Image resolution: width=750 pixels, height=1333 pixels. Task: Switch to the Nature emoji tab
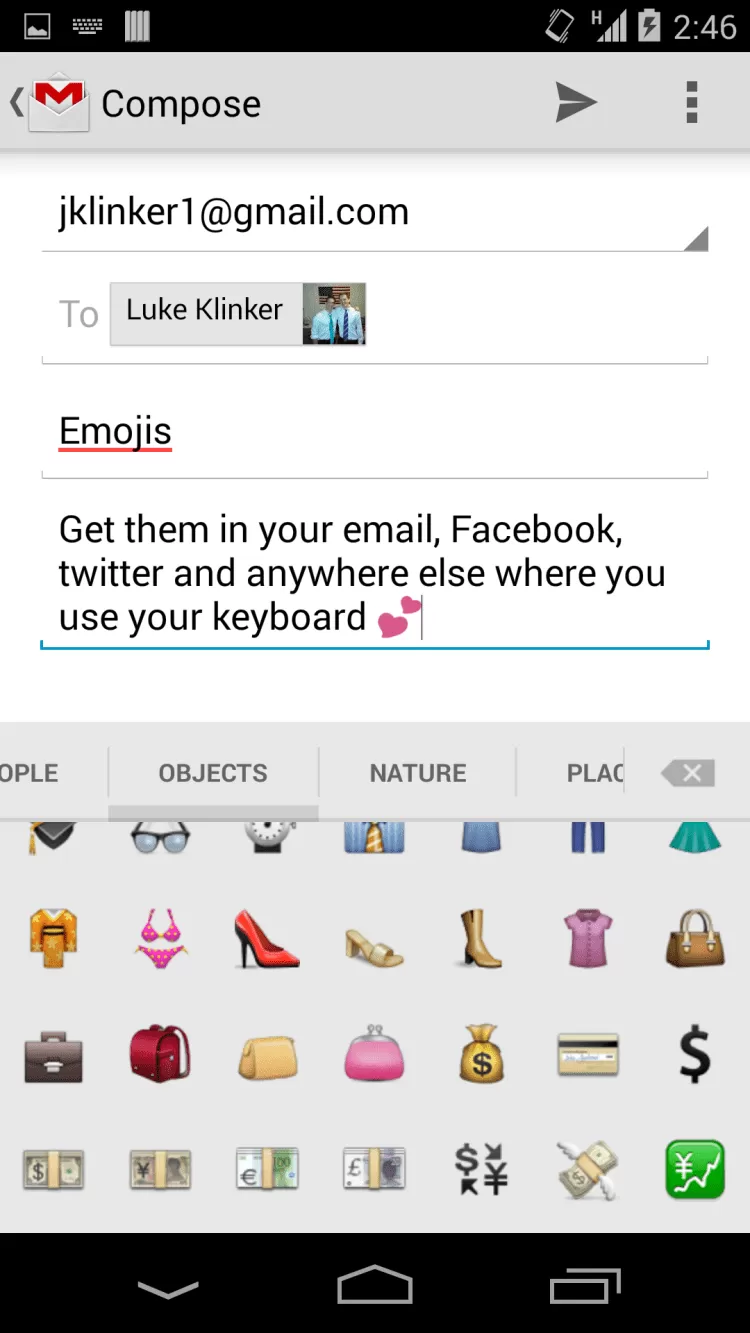click(418, 773)
